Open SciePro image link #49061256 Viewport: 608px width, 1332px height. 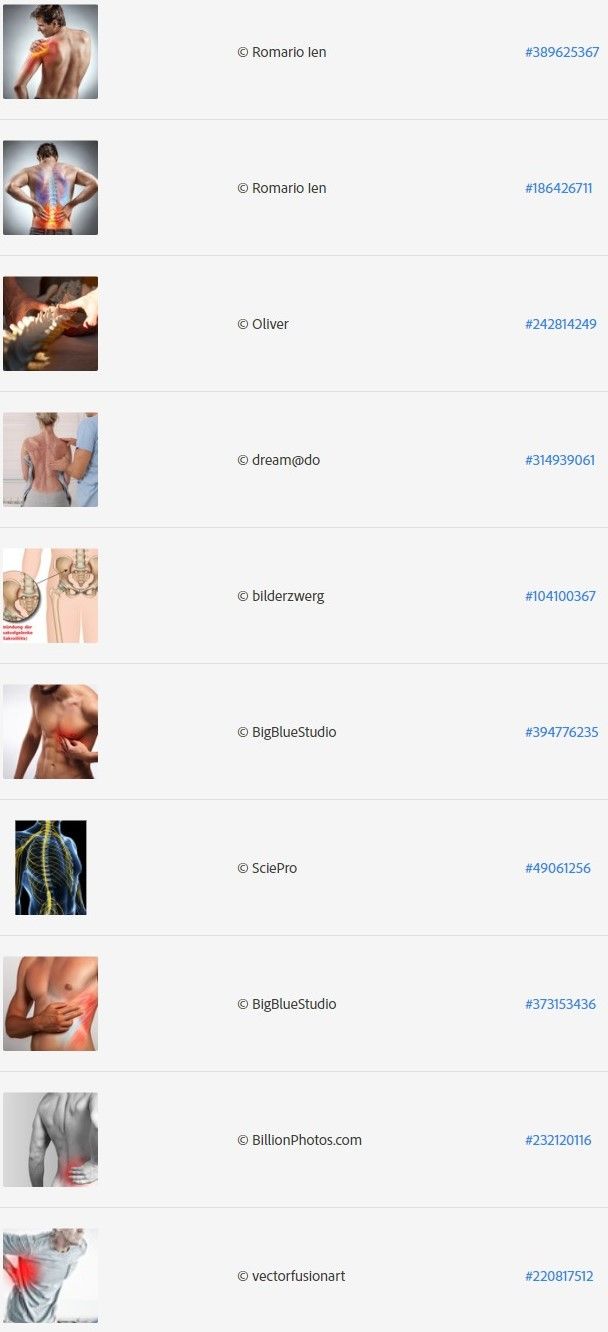(557, 868)
